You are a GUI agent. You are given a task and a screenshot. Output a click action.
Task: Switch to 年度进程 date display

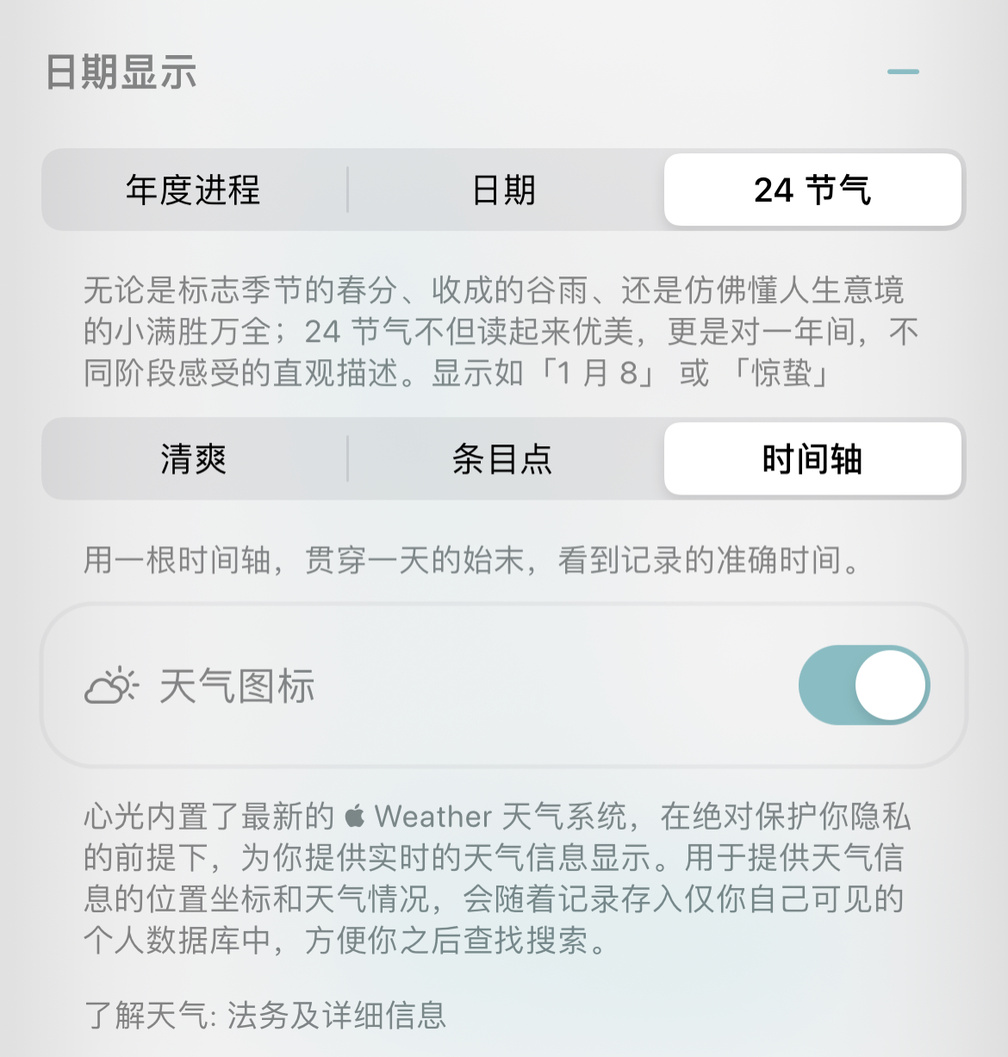[194, 190]
